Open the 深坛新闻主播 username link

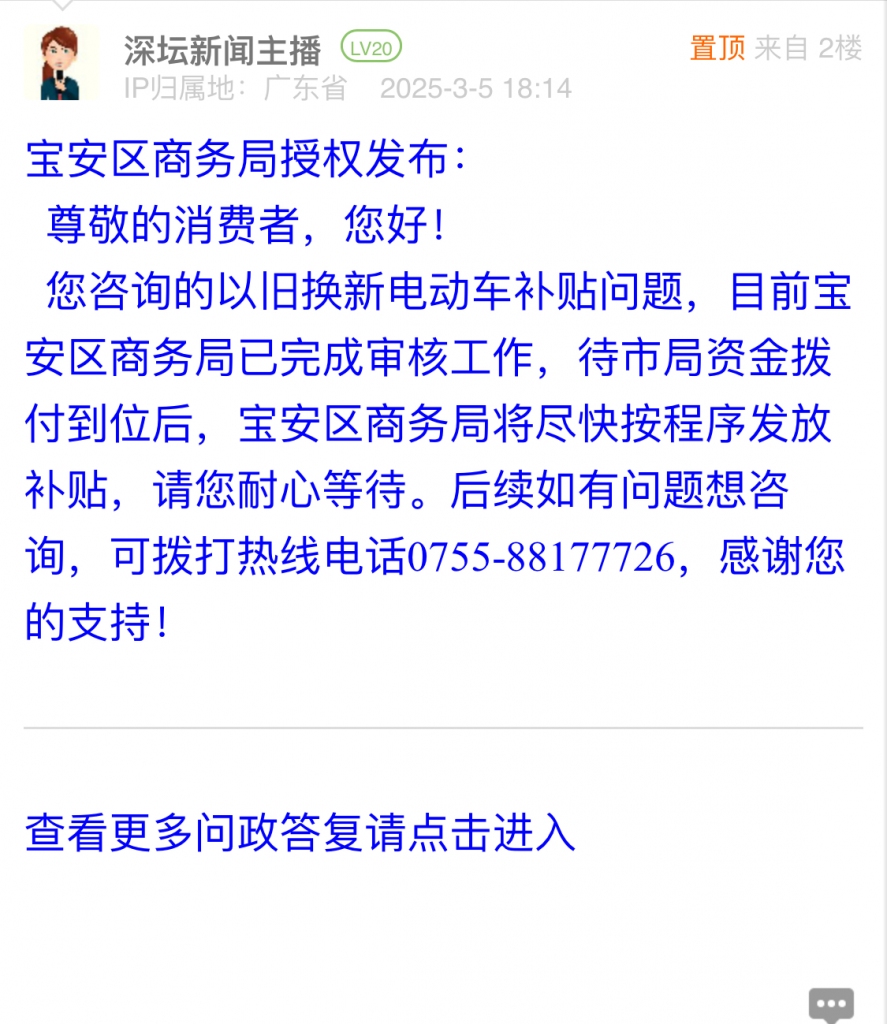[x=223, y=48]
